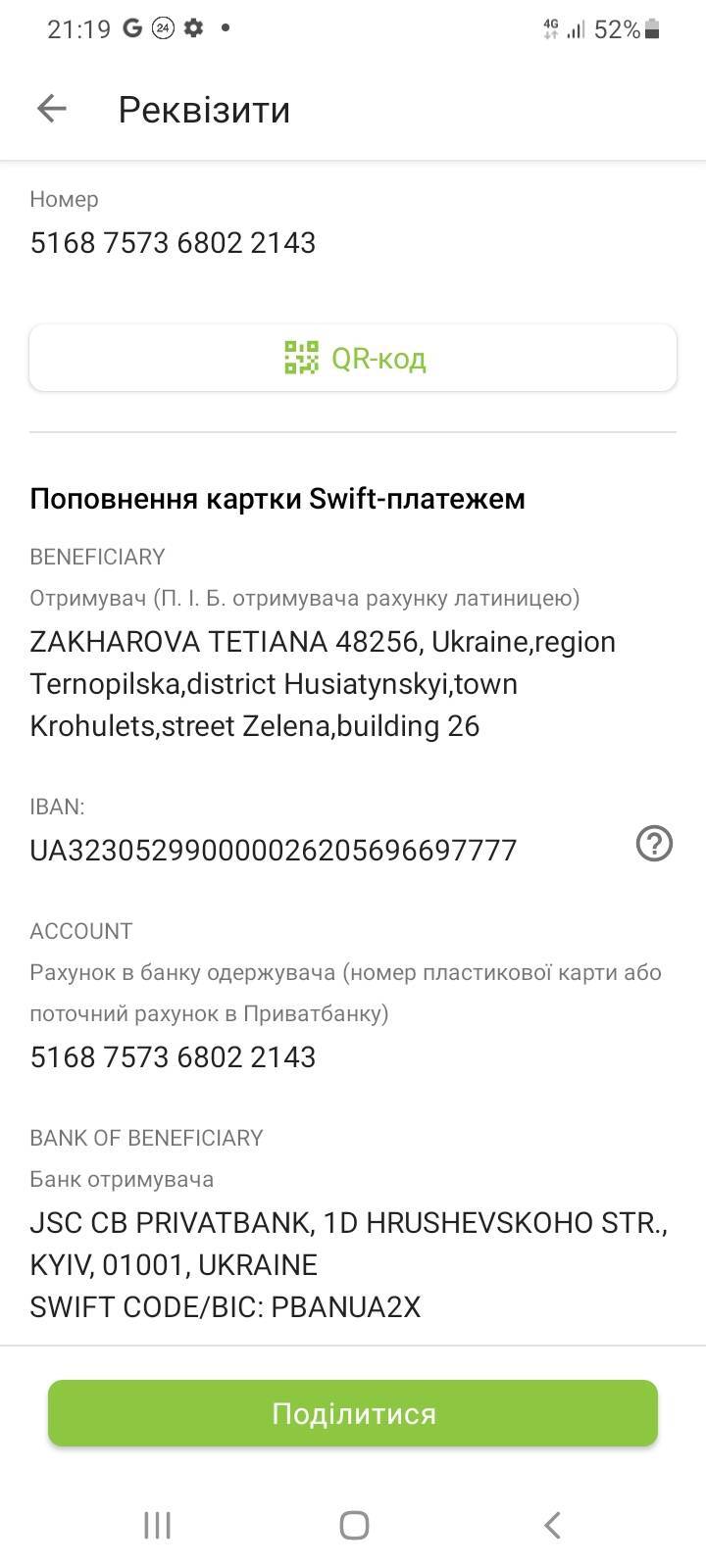Open the IBAN help question mark
Viewport: 706px width, 1568px height.
click(654, 843)
